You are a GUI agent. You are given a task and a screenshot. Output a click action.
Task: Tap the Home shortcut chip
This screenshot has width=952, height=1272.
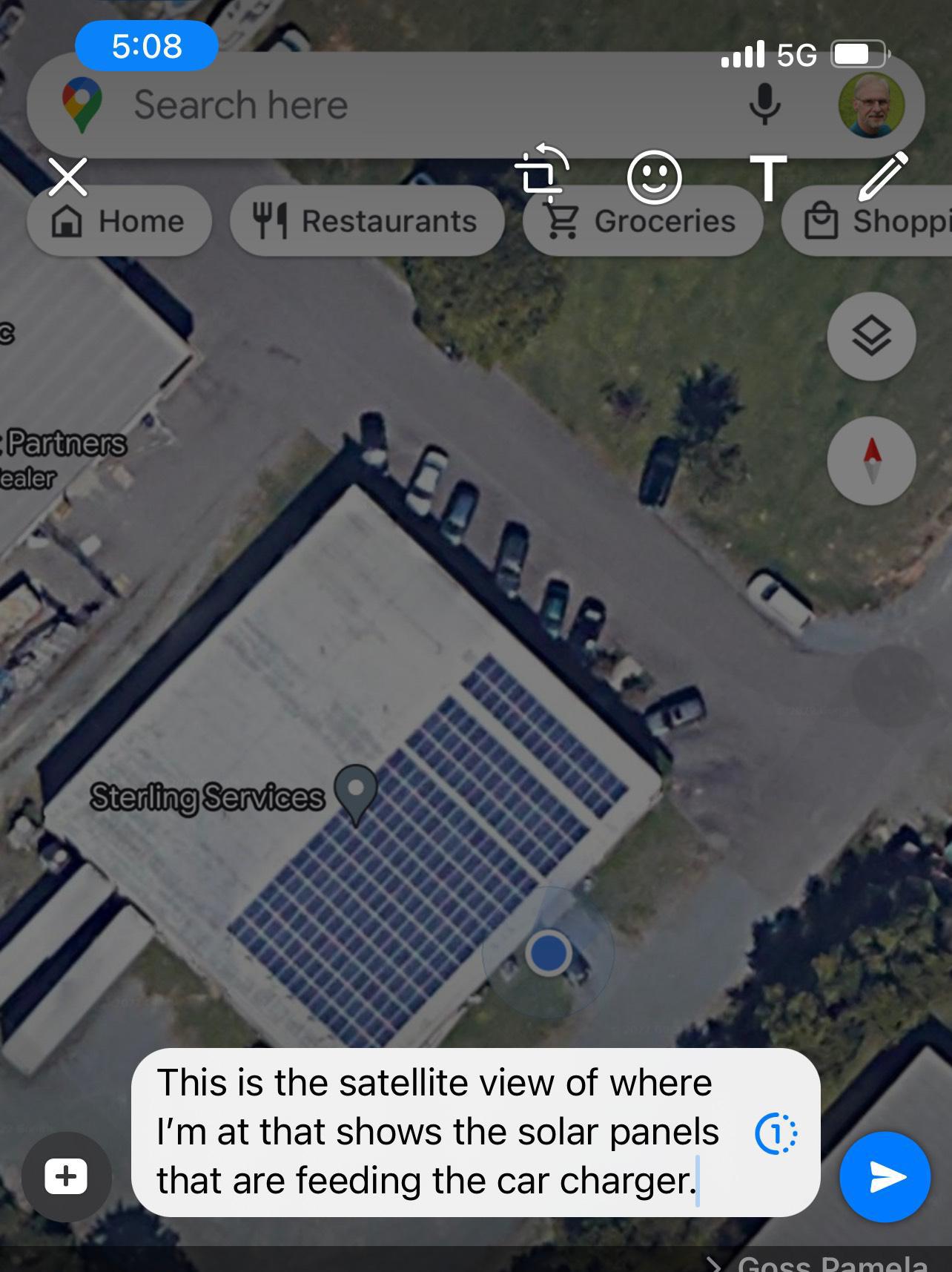point(119,220)
